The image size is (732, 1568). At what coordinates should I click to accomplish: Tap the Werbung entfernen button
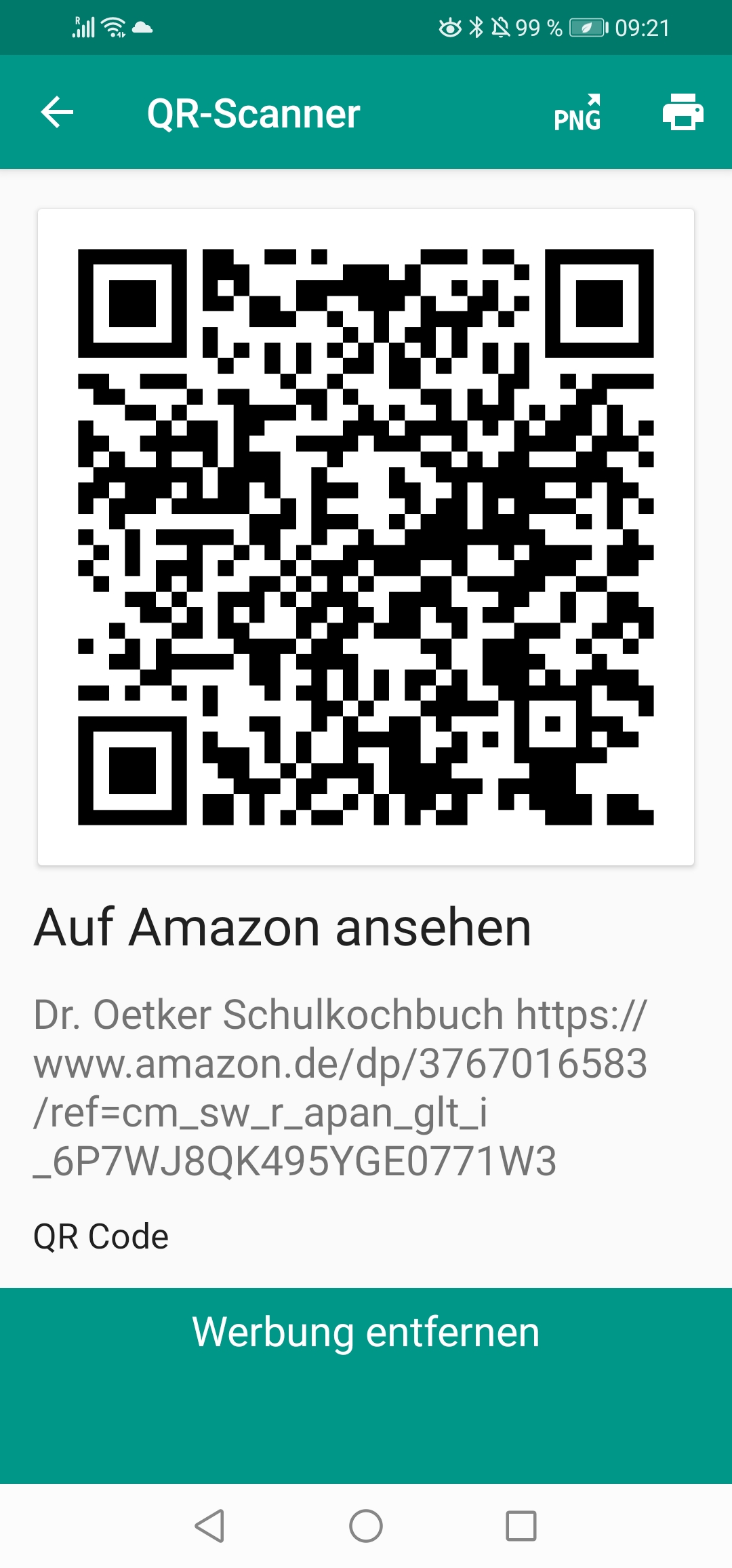366,1332
